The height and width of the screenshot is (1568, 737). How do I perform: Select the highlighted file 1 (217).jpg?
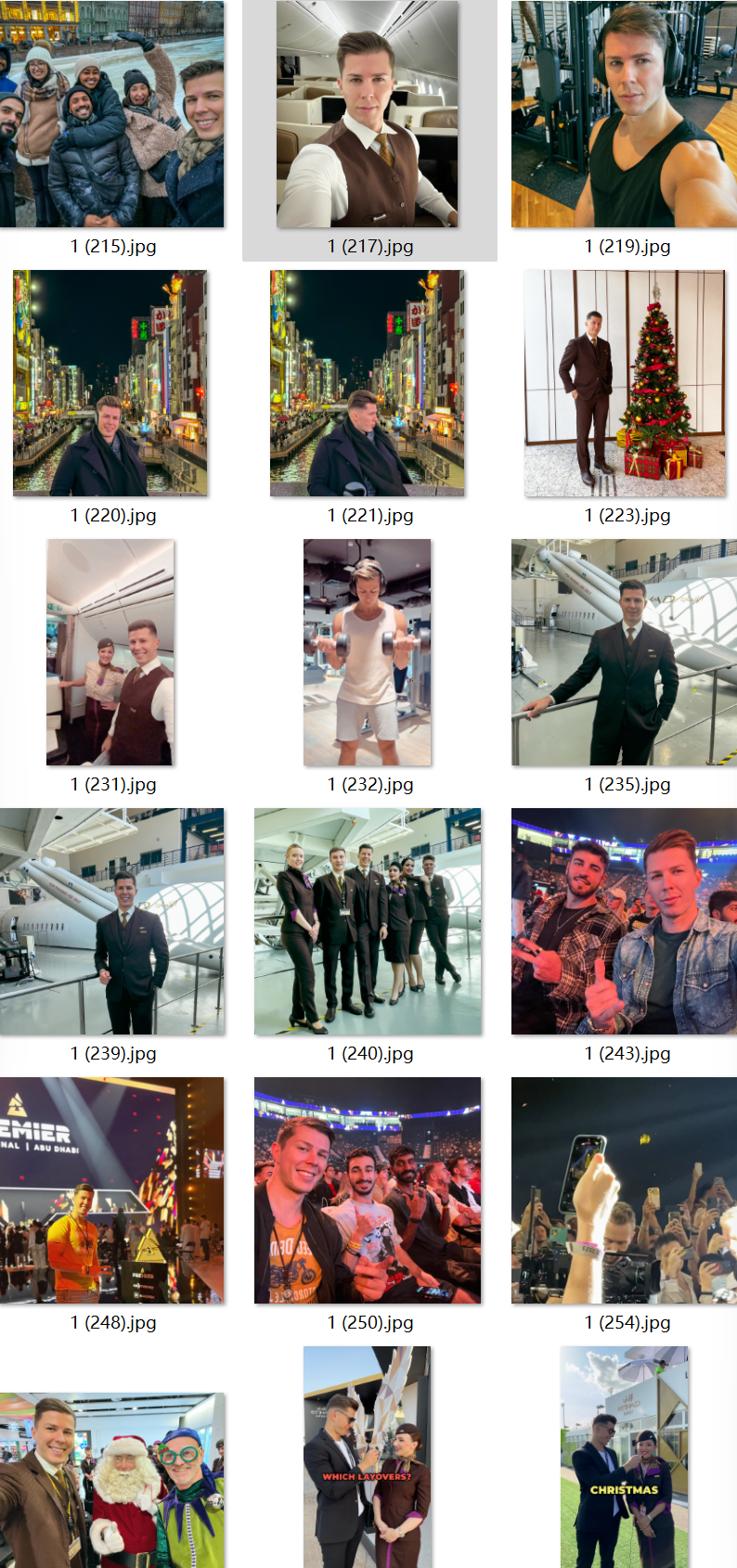[368, 114]
